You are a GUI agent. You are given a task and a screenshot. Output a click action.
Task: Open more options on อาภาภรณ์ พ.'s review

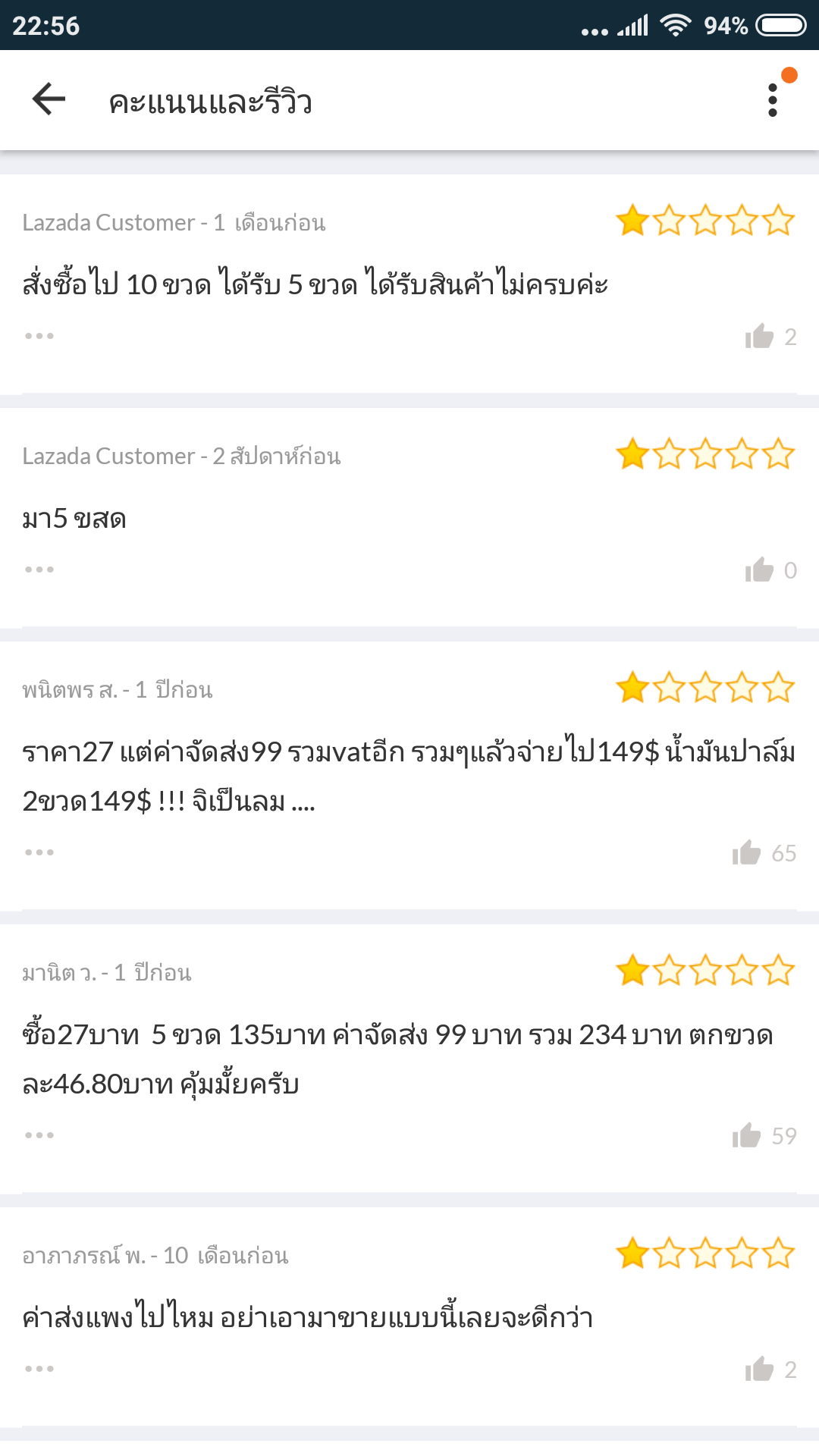pos(39,1369)
